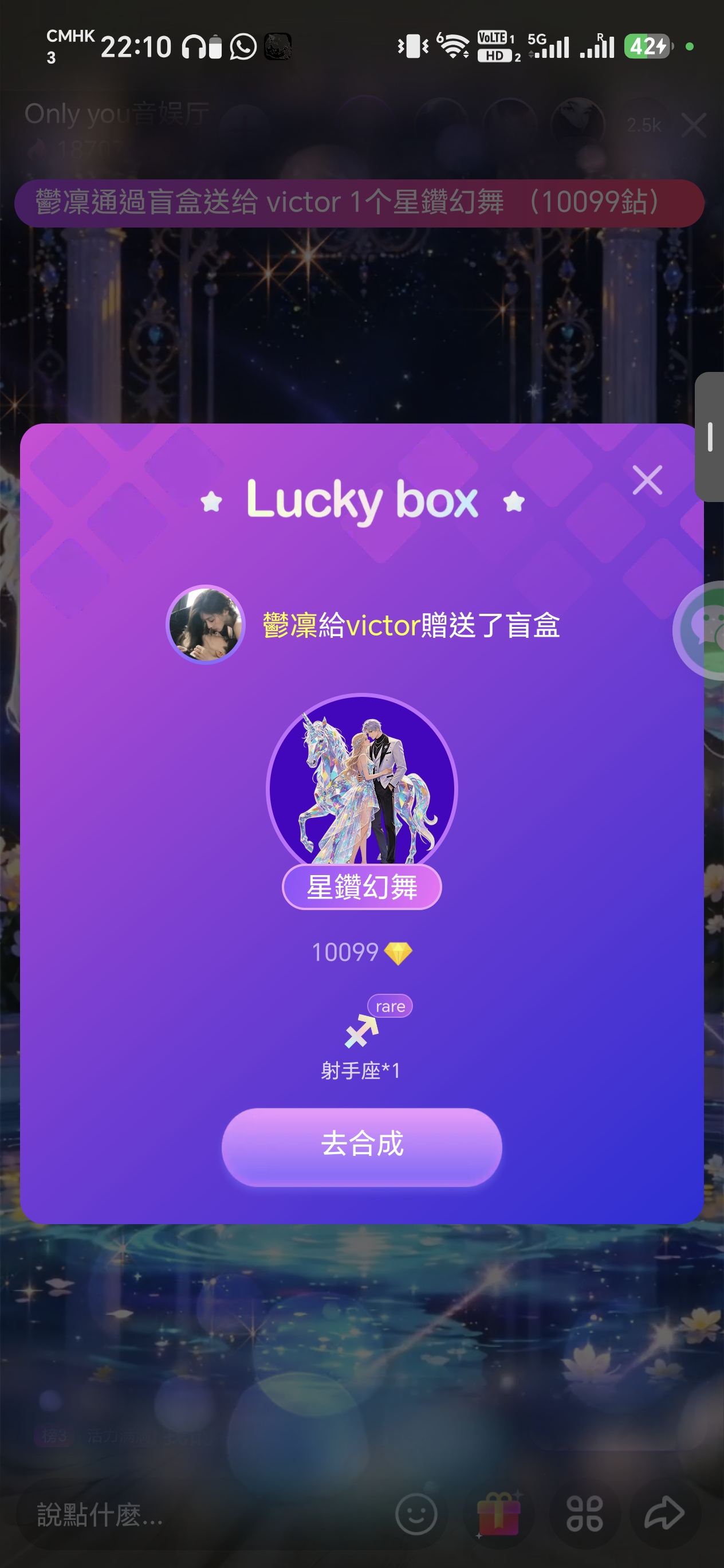Open the emoji picker

(x=416, y=1514)
